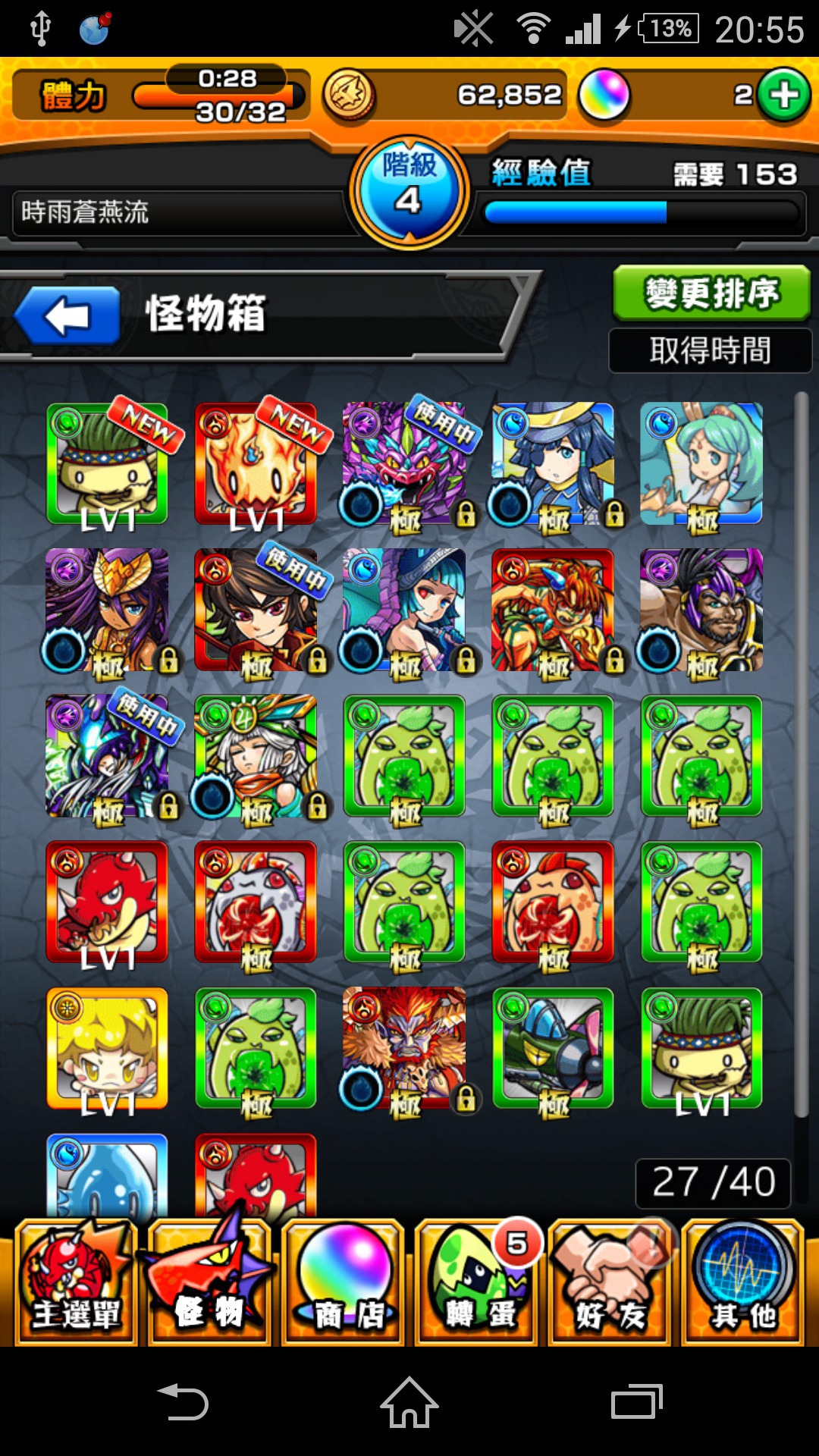Tap the Android home button
Screen dimensions: 819x1456
point(409,1403)
